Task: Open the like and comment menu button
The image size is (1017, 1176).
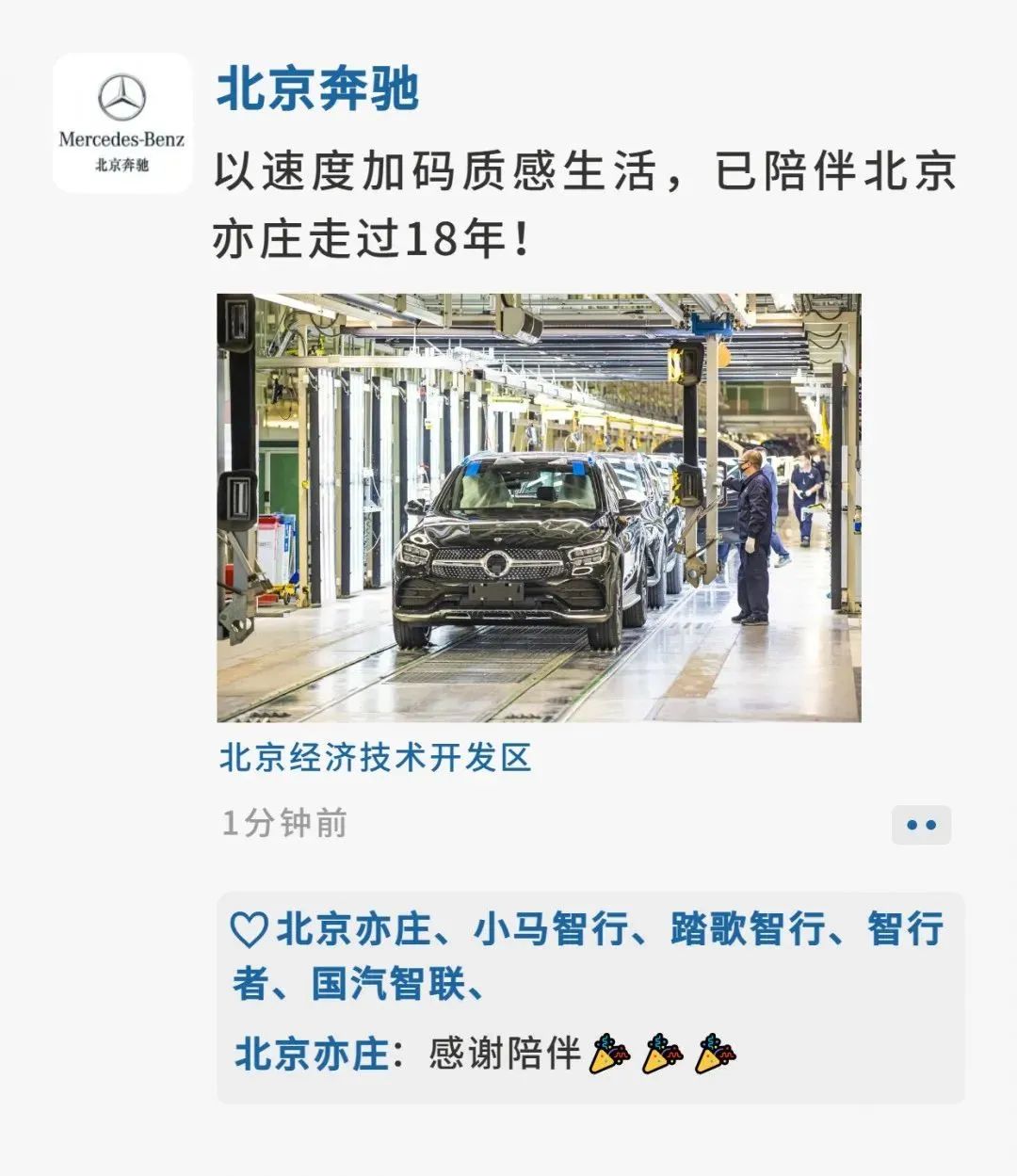Action: click(x=920, y=826)
